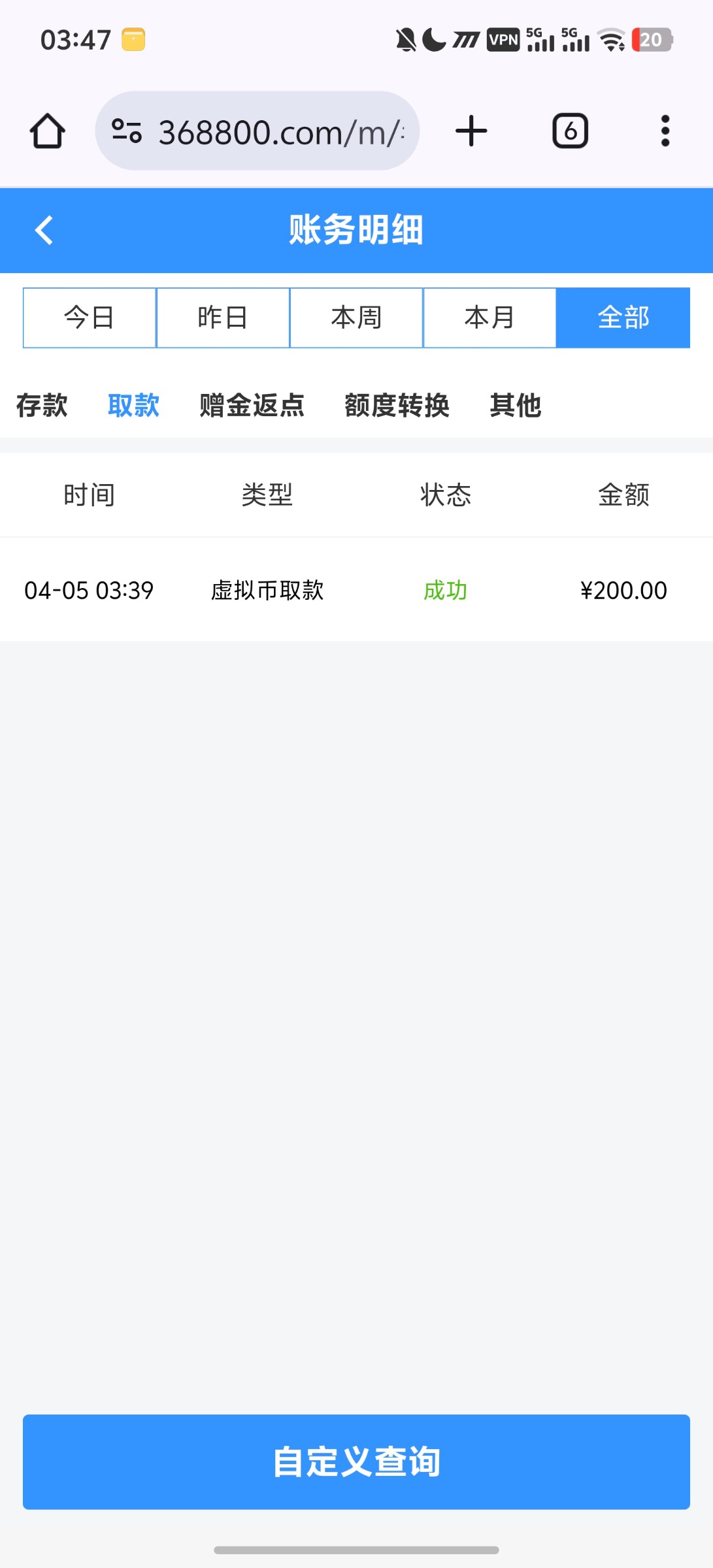This screenshot has height=1568, width=713.
Task: Open browser overflow menu
Action: coord(665,131)
